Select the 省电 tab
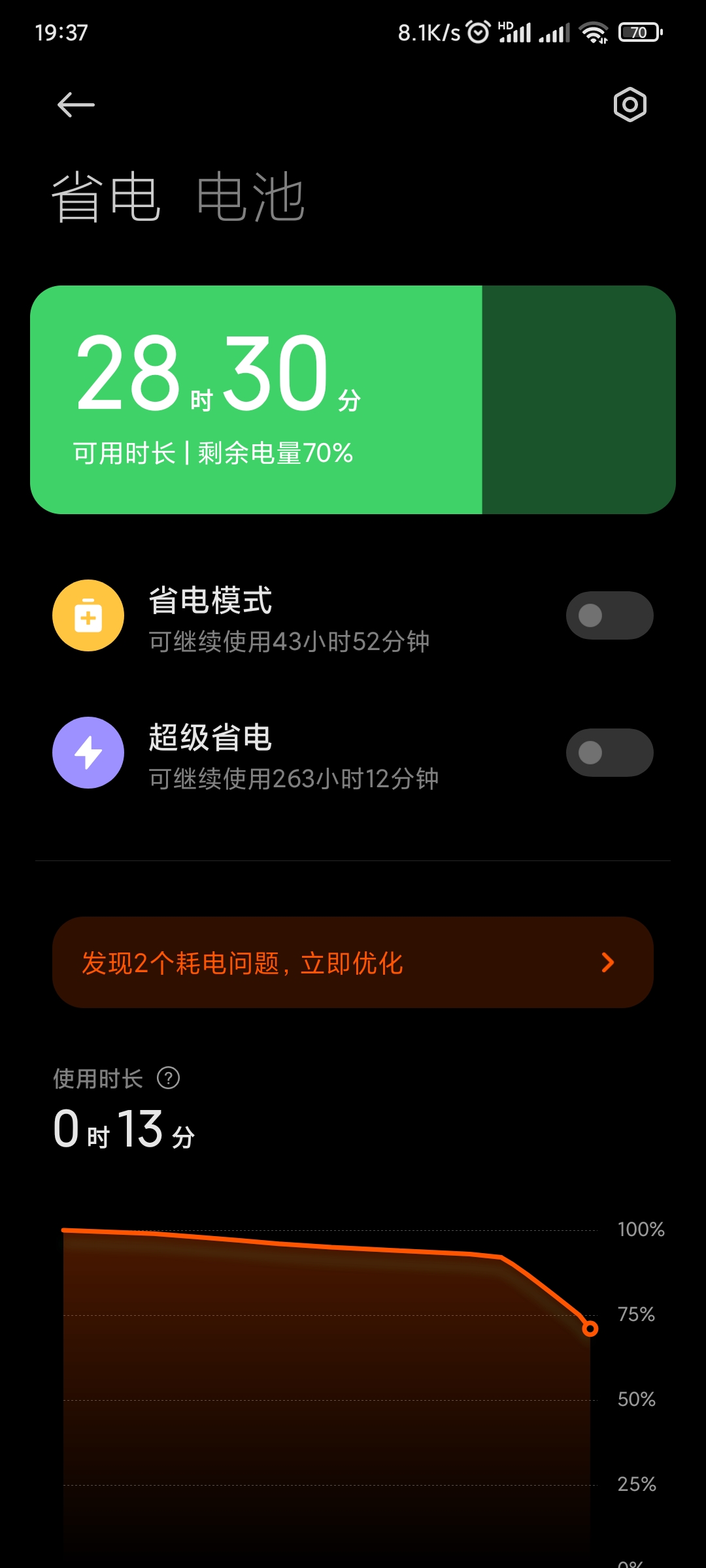706x1568 pixels. (106, 197)
